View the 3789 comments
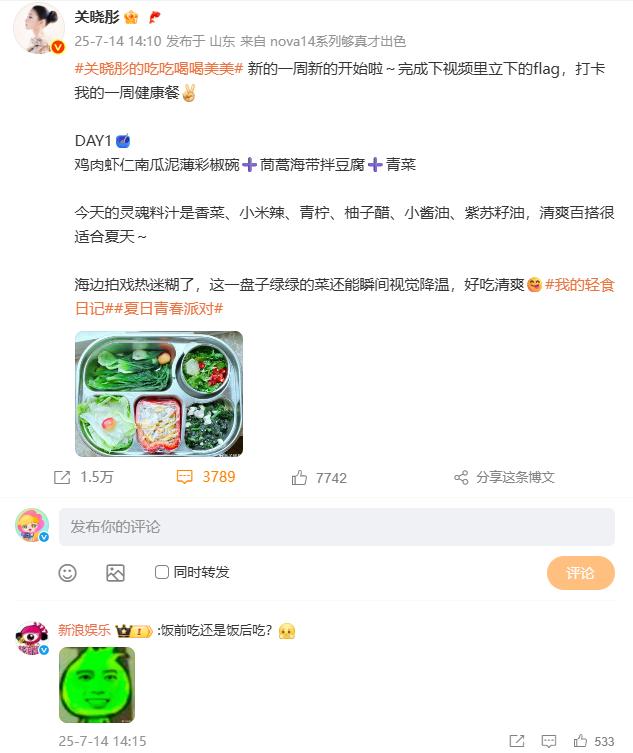The width and height of the screenshot is (633, 753). tap(206, 477)
